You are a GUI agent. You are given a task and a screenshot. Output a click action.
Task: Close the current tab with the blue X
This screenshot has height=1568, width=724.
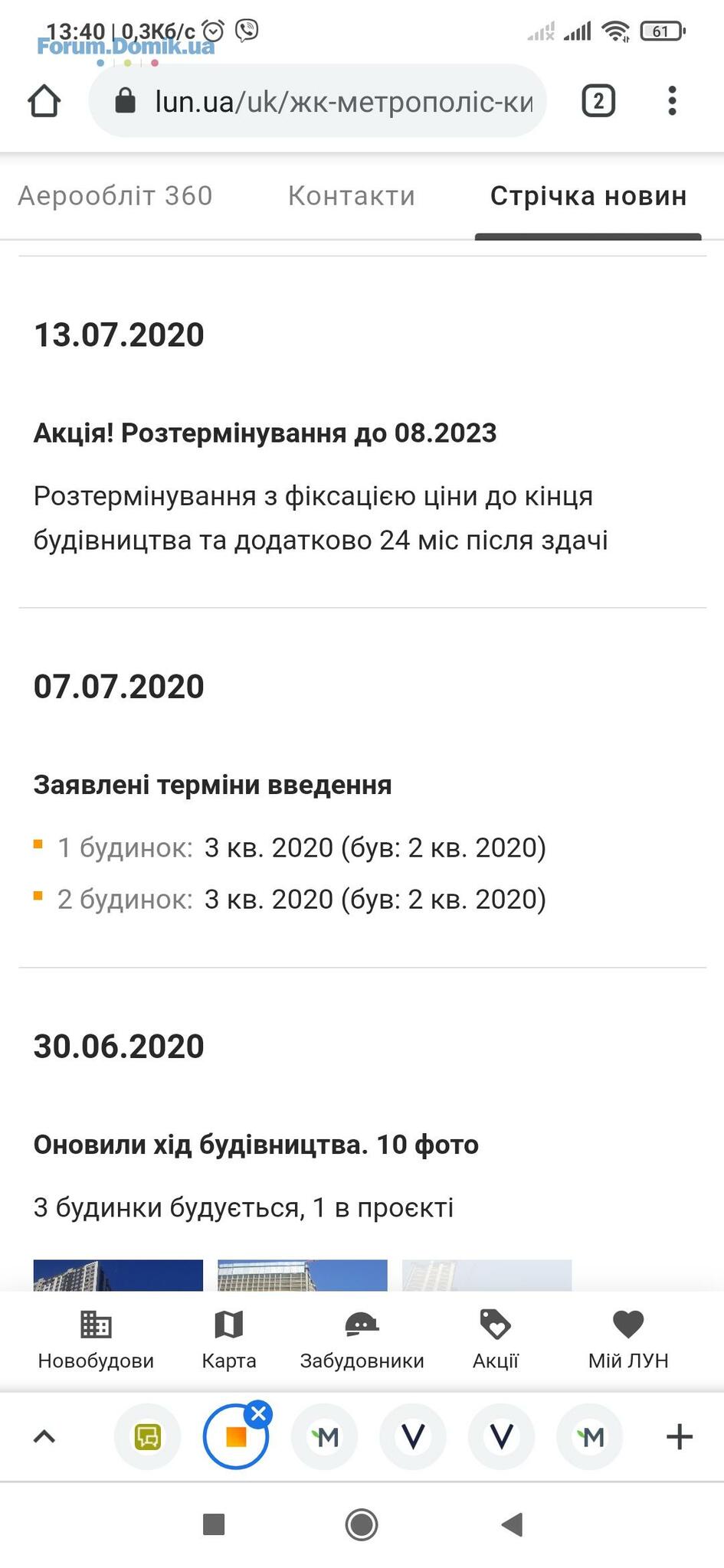259,1413
